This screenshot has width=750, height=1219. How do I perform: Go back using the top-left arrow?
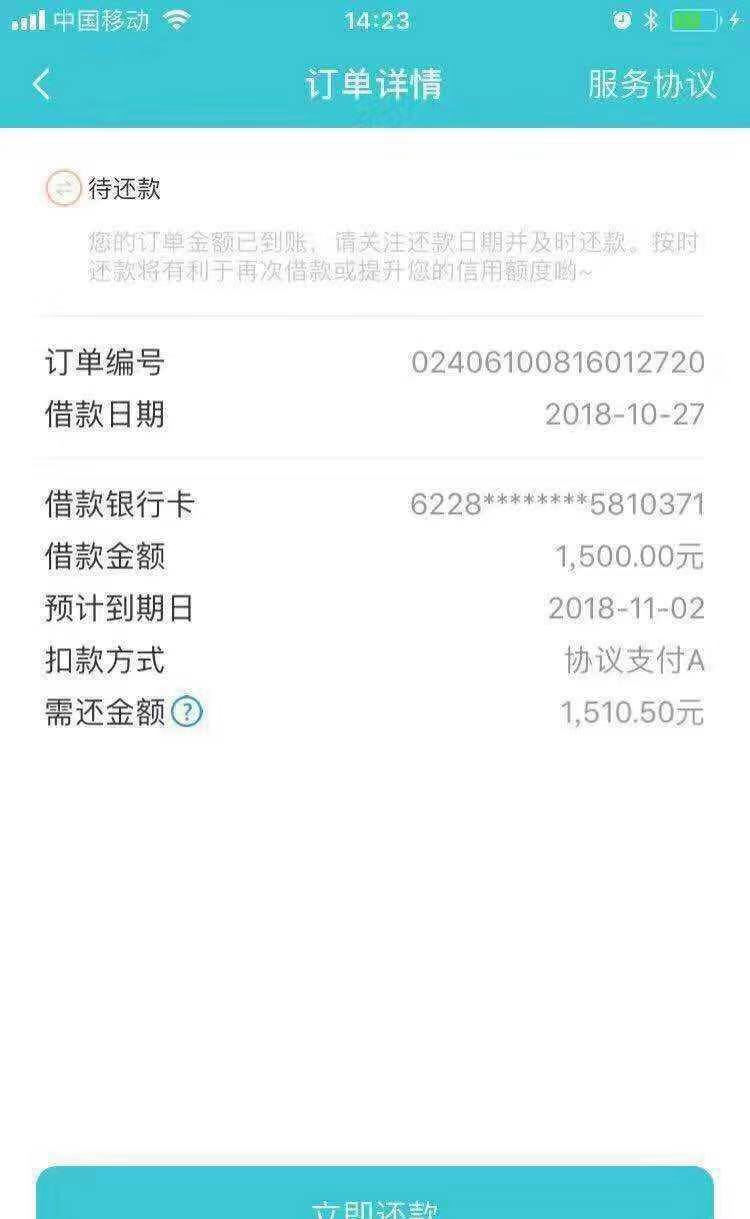tap(41, 84)
